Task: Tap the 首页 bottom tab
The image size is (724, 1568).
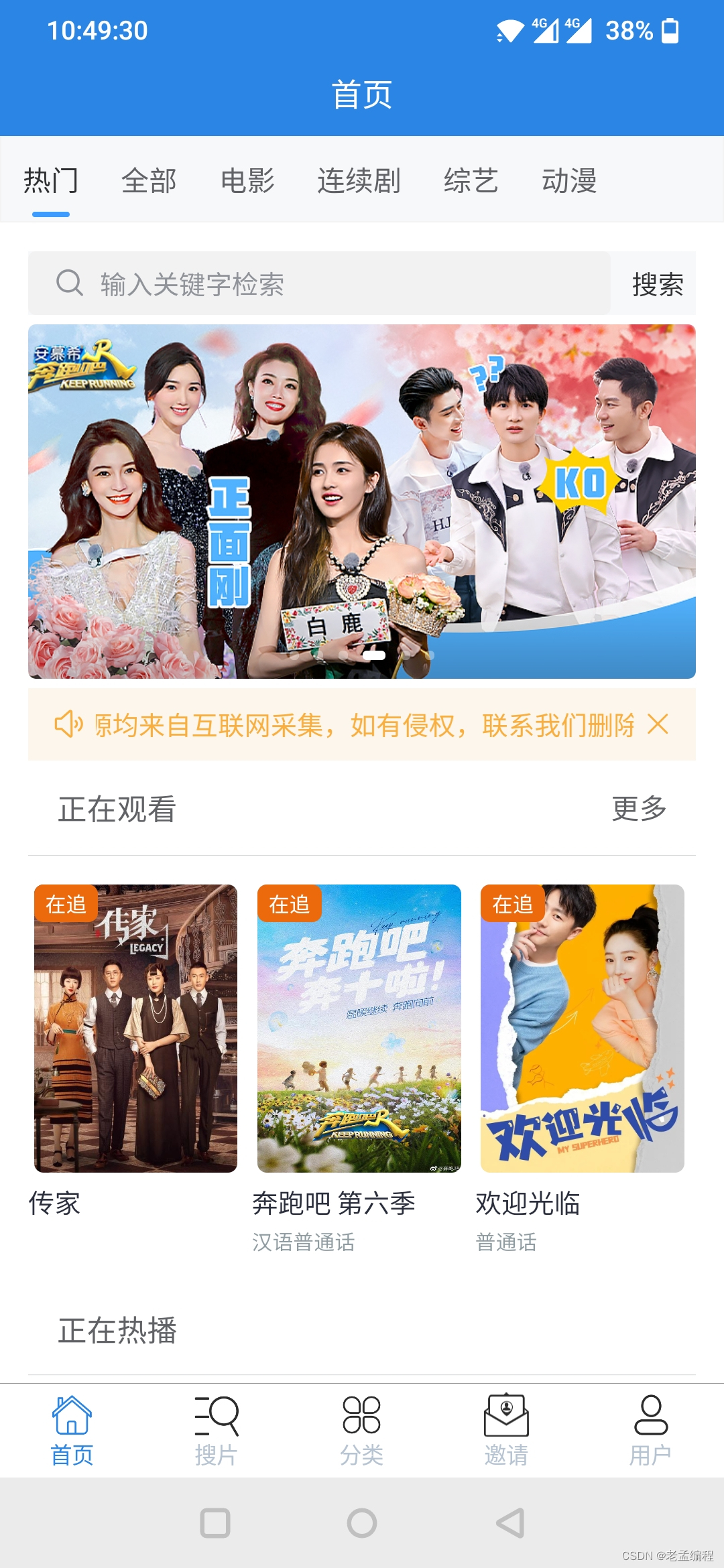Action: coord(72,1430)
